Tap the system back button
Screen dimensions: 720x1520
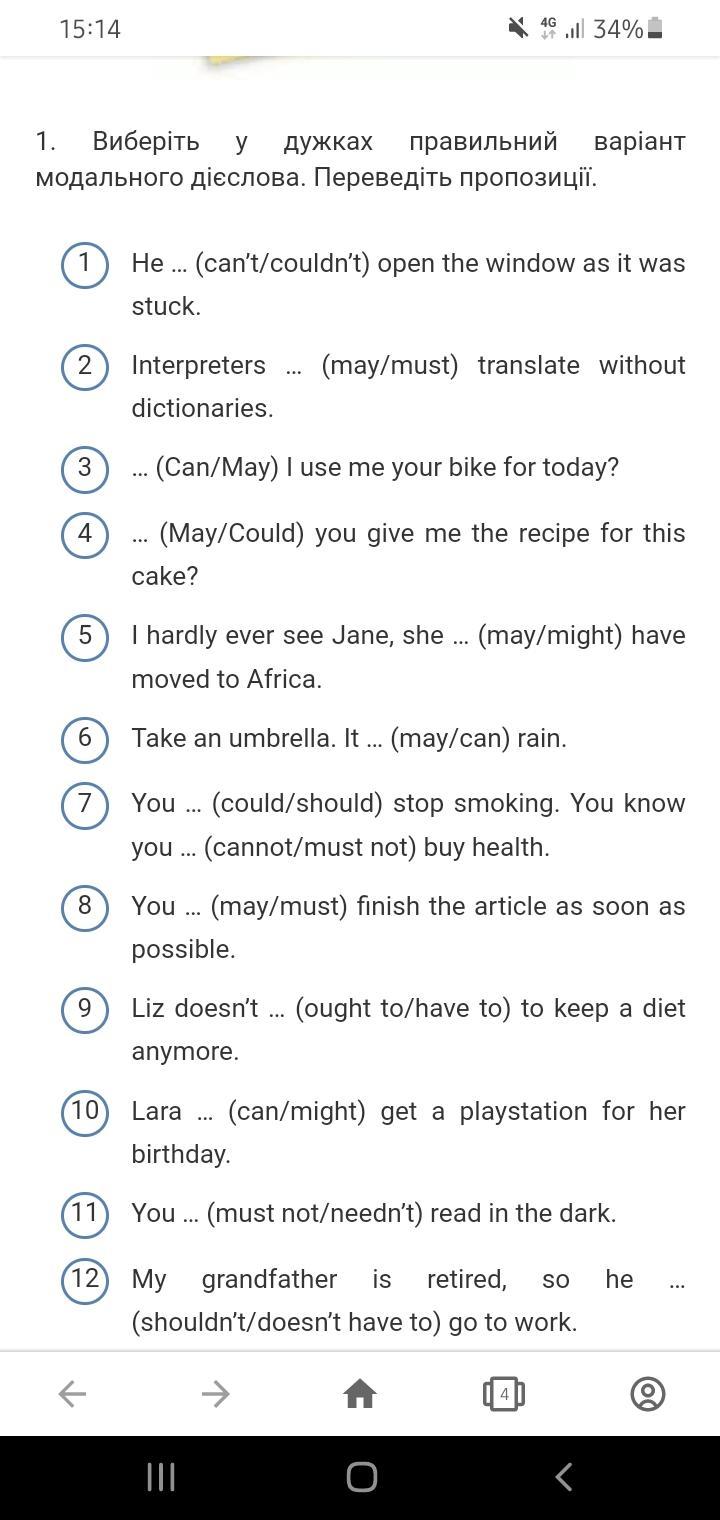(563, 1477)
